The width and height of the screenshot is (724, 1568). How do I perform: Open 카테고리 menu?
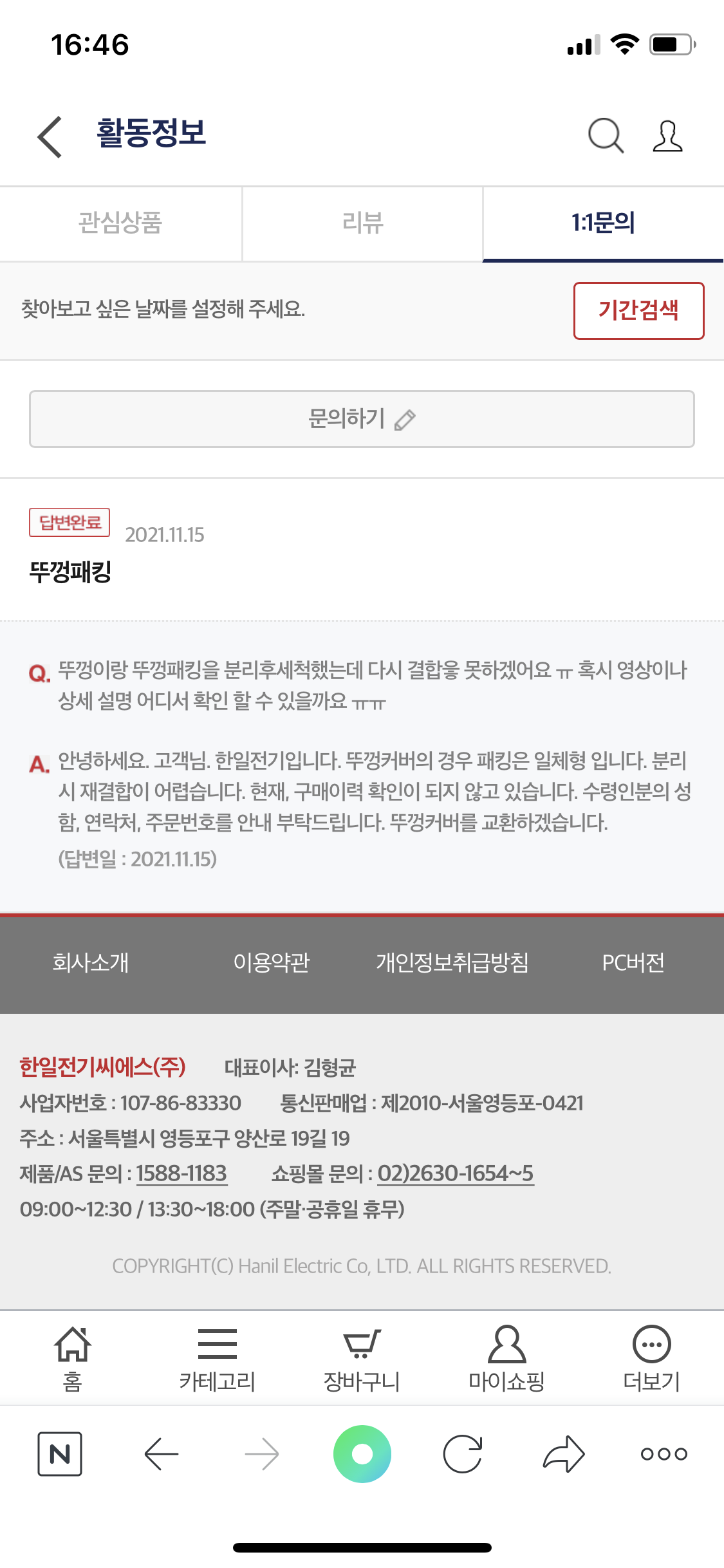218,1358
